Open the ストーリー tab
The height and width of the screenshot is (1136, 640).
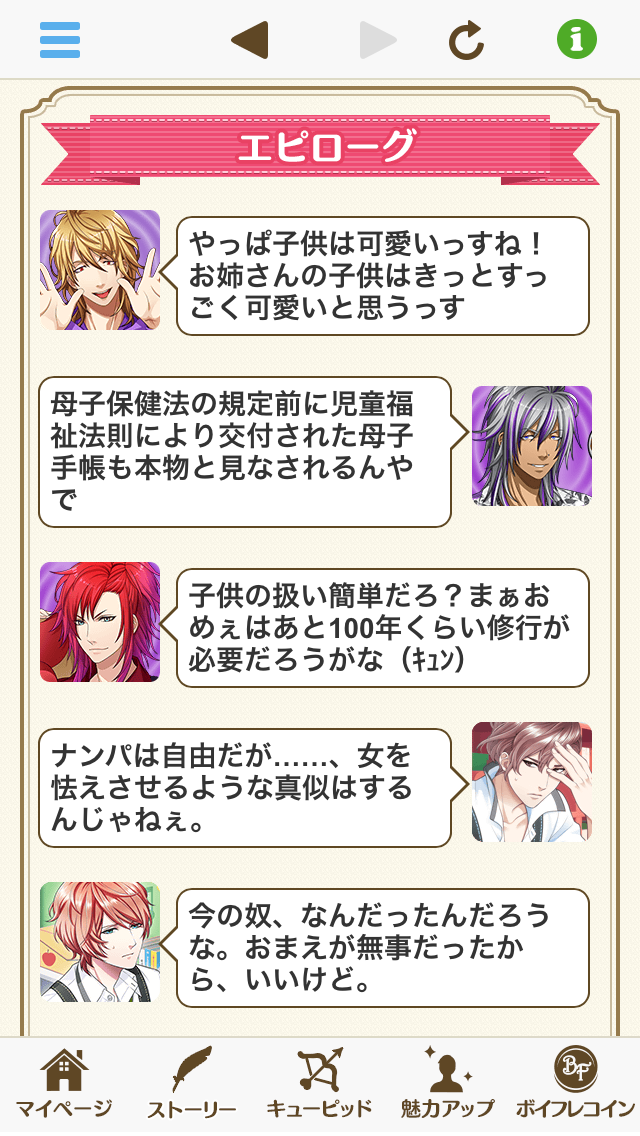(x=191, y=1084)
